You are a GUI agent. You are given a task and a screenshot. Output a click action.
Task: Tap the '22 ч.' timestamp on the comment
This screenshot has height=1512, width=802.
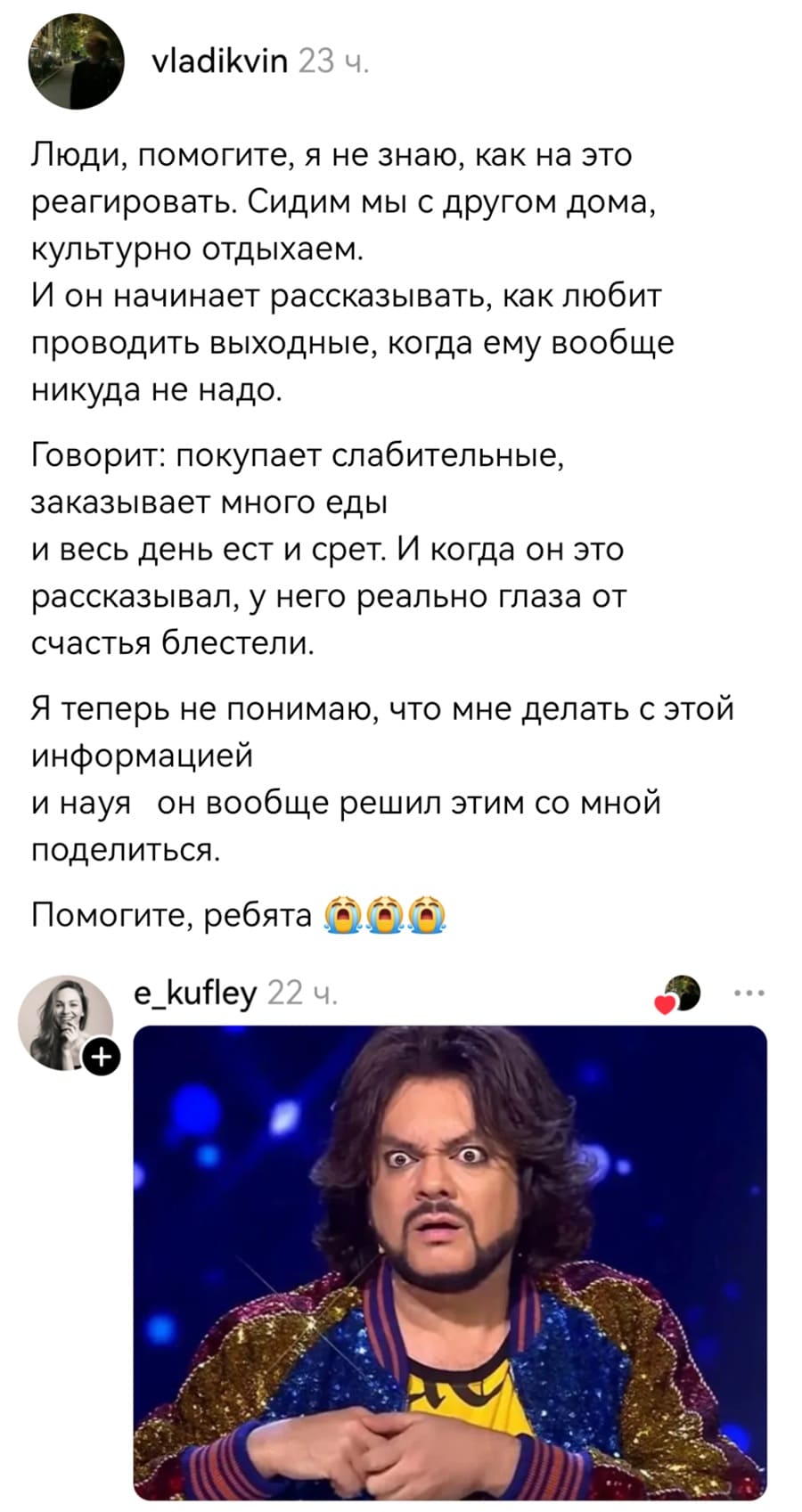point(303,992)
